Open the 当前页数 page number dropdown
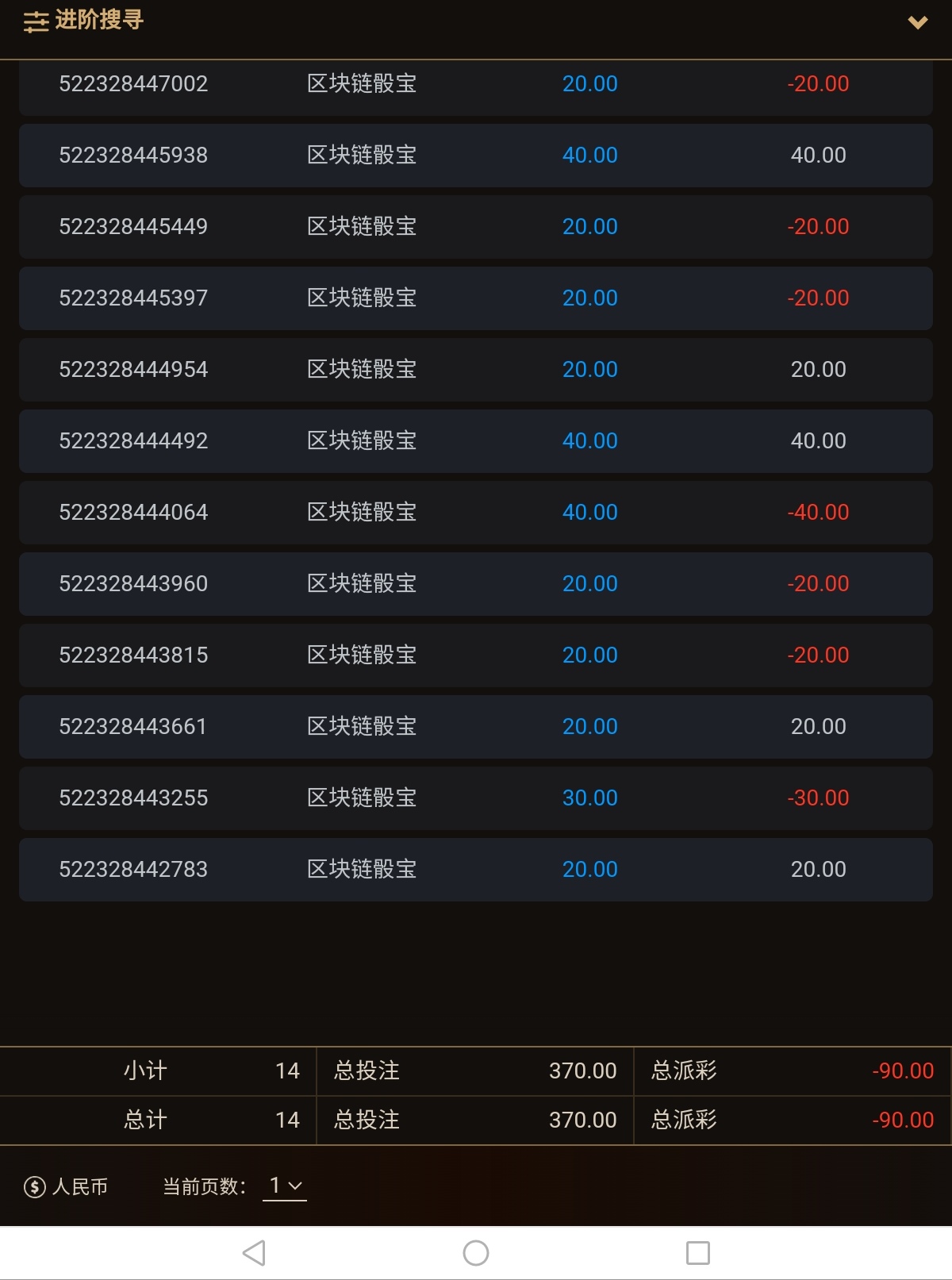The width and height of the screenshot is (952, 1280). [285, 1186]
